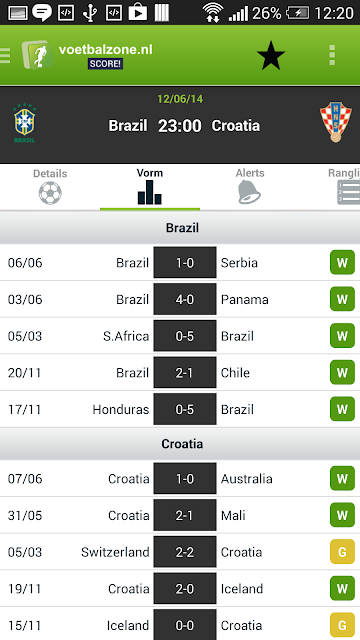This screenshot has height=640, width=360.
Task: Open the Brazil 1-0 Serbia match
Action: (180, 262)
